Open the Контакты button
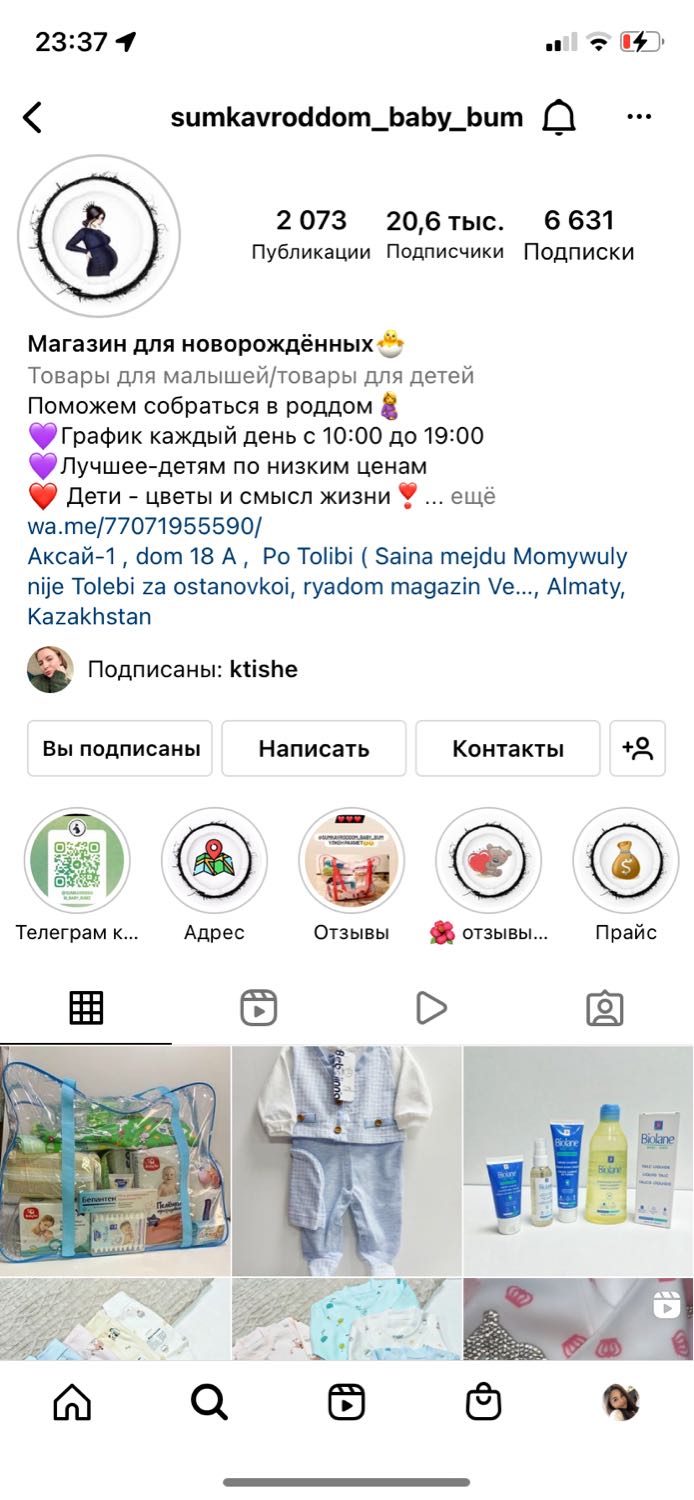 [x=507, y=748]
